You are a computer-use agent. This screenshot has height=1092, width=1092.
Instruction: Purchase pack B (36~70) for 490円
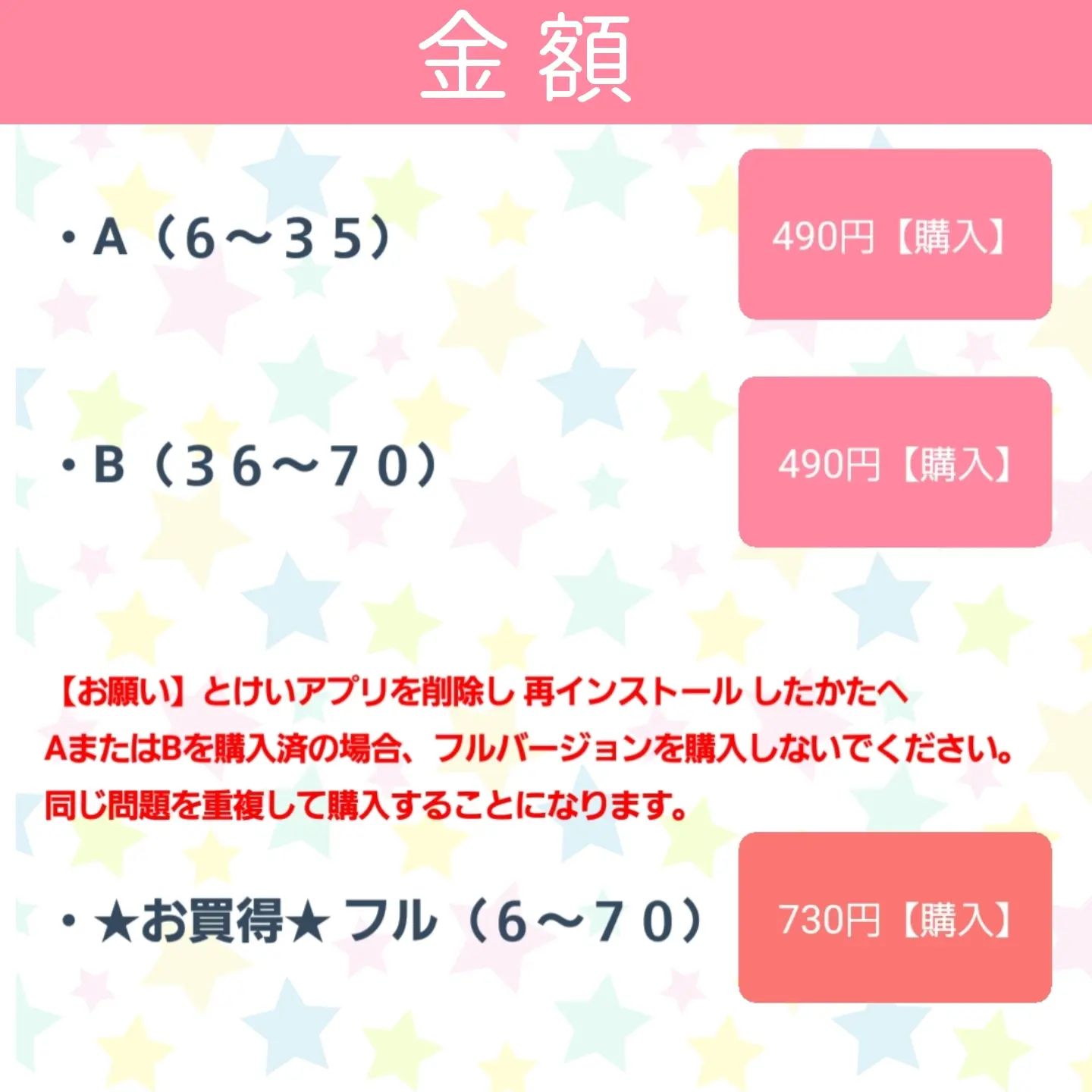tap(895, 463)
